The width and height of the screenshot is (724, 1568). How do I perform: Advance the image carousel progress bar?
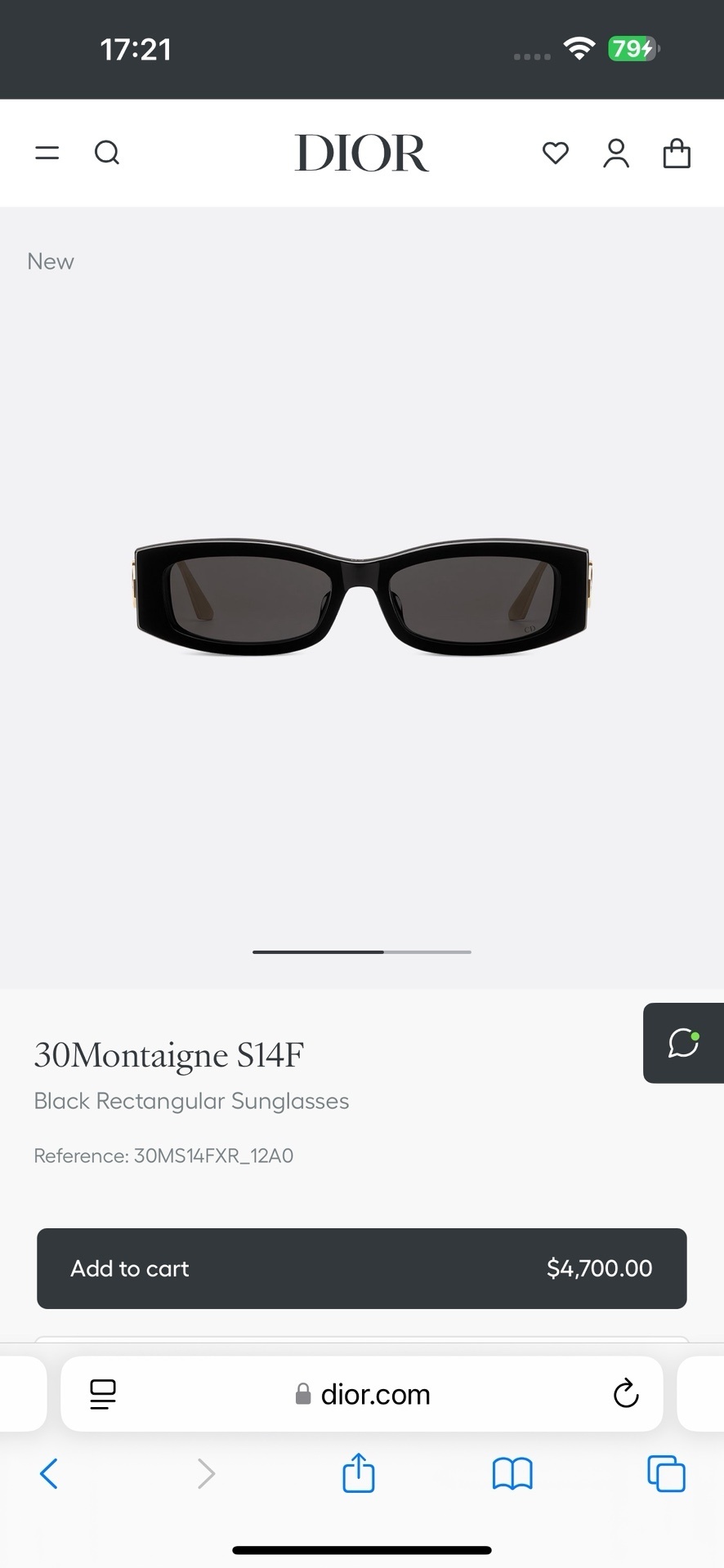(361, 951)
